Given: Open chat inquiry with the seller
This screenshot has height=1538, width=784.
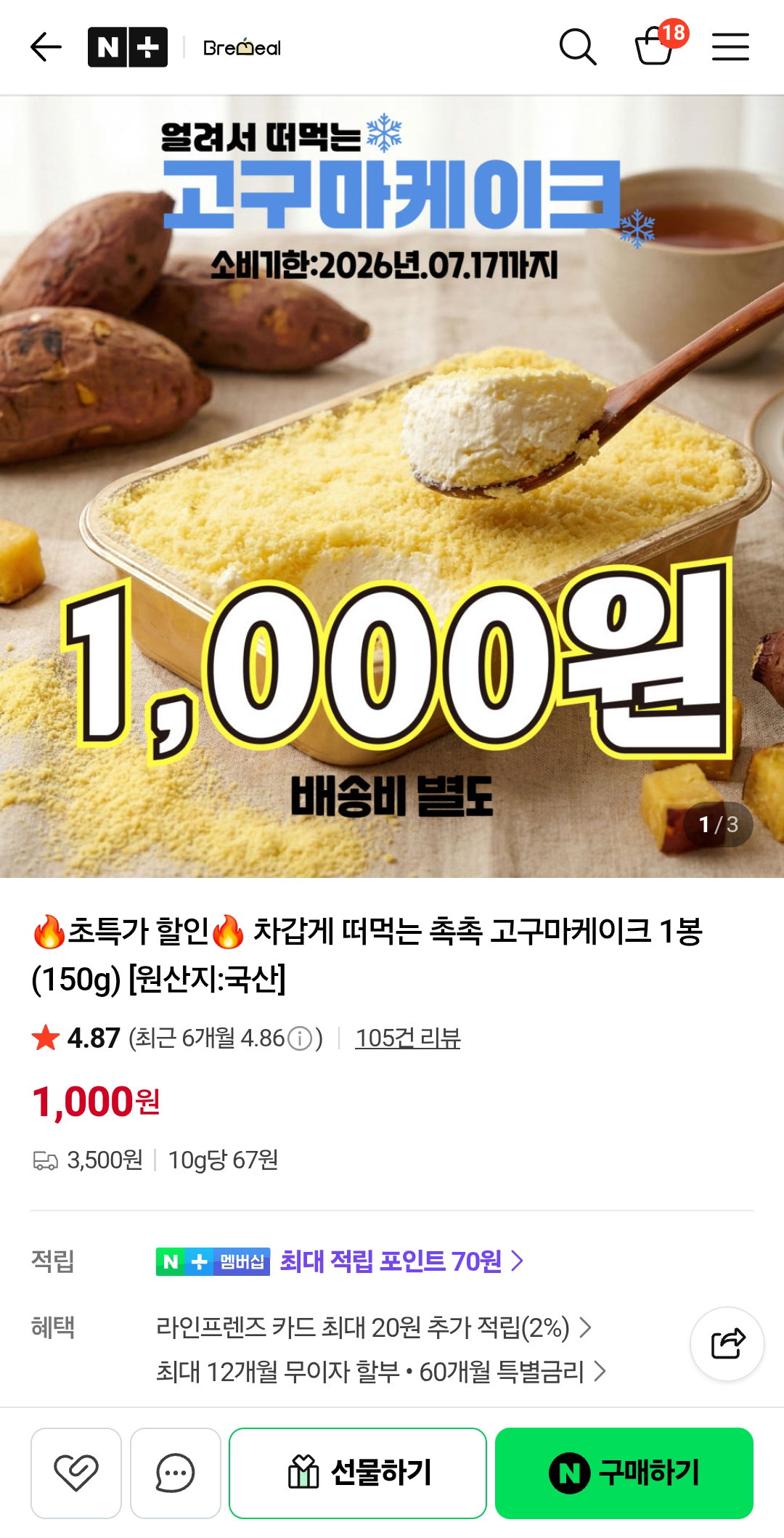Looking at the screenshot, I should click(x=176, y=1473).
